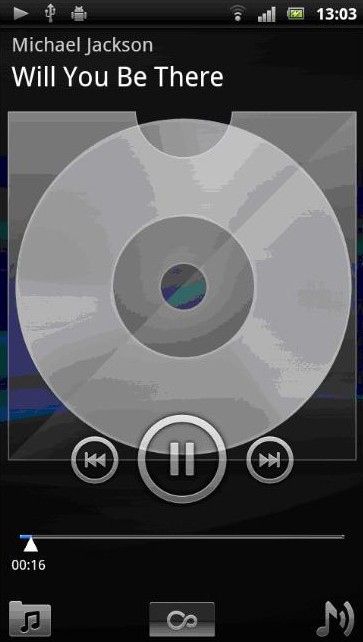
Task: Tap the infinity button
Action: pyautogui.click(x=182, y=619)
